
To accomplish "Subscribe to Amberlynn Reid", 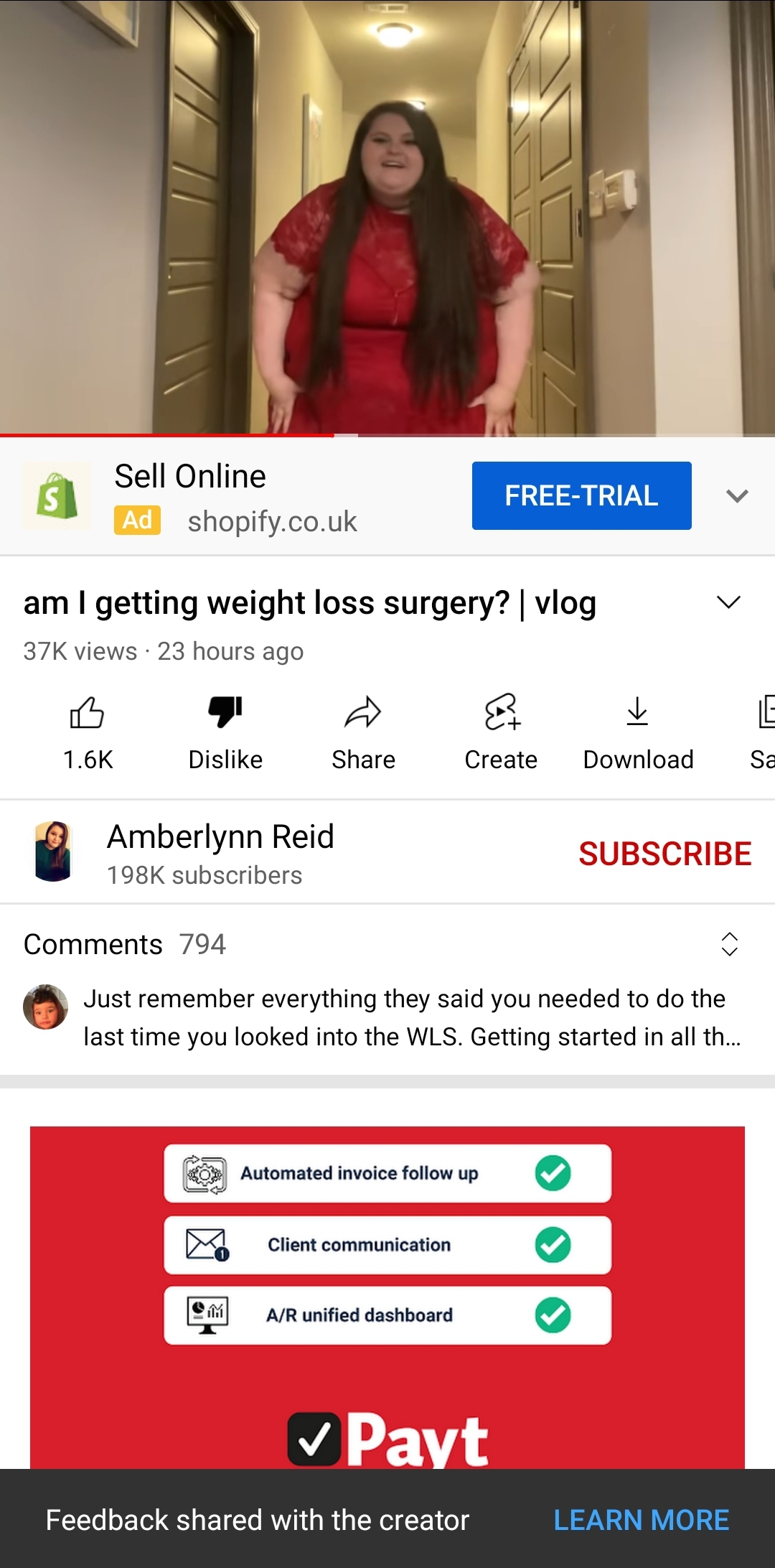I will [x=665, y=854].
